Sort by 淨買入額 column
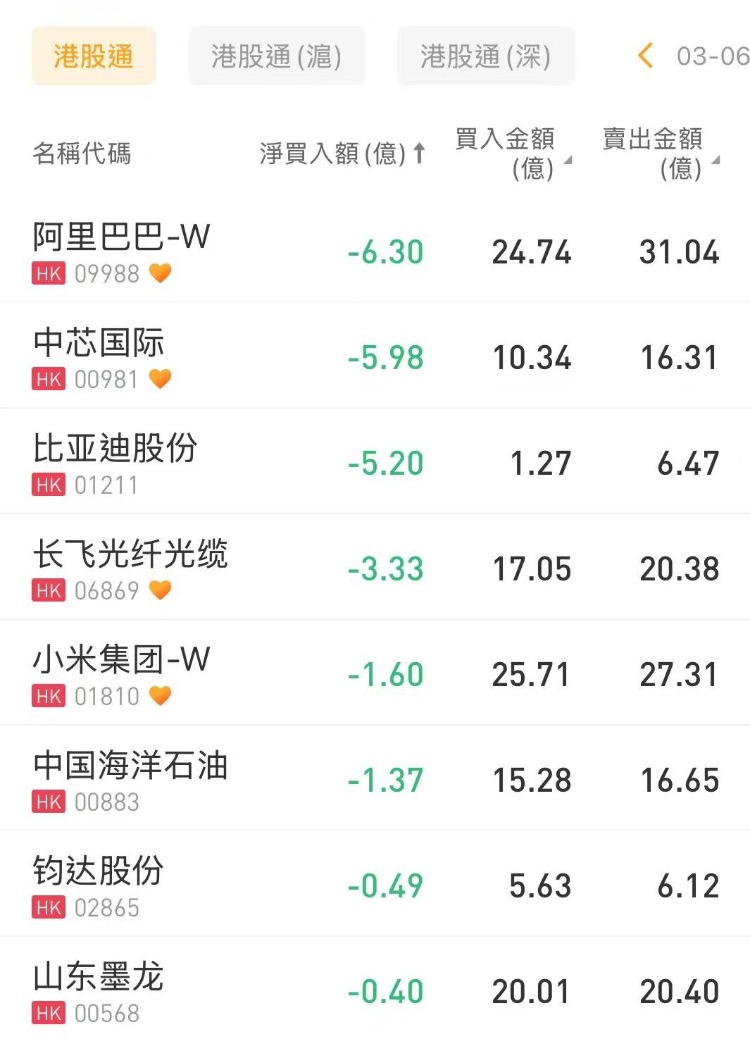 coord(342,154)
